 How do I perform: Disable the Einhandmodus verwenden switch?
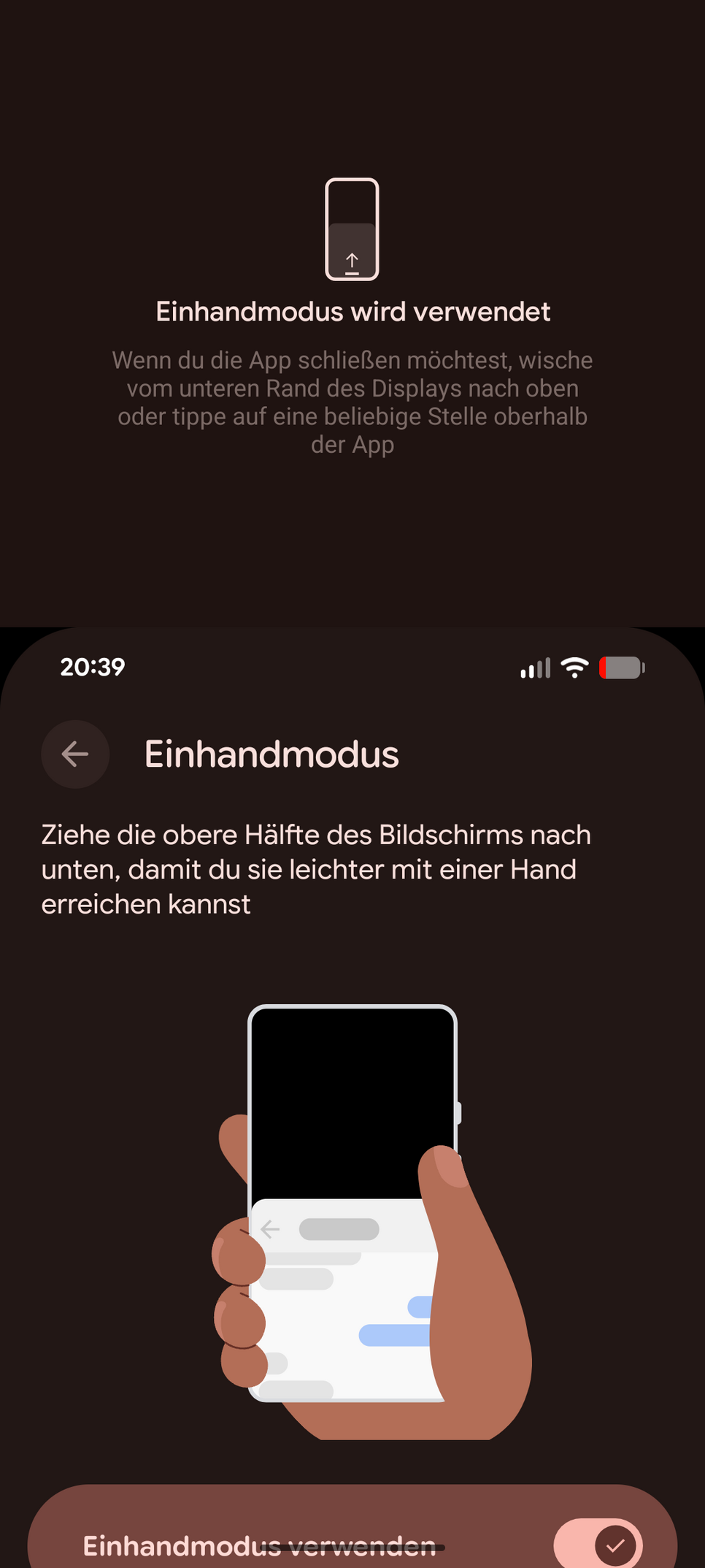[598, 1543]
